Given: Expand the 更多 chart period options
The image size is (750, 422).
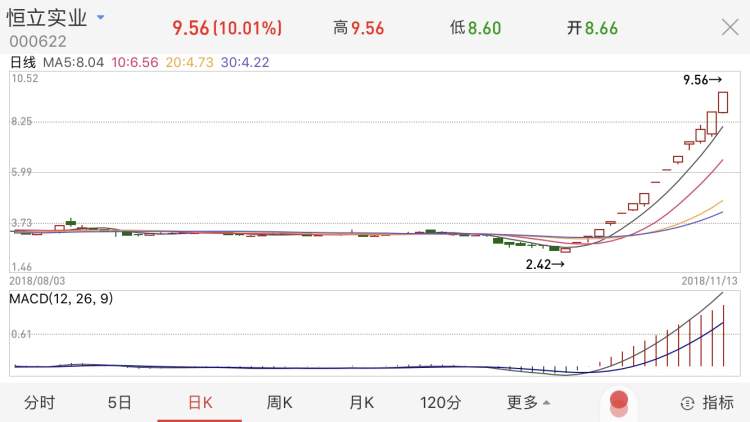Looking at the screenshot, I should pos(528,403).
